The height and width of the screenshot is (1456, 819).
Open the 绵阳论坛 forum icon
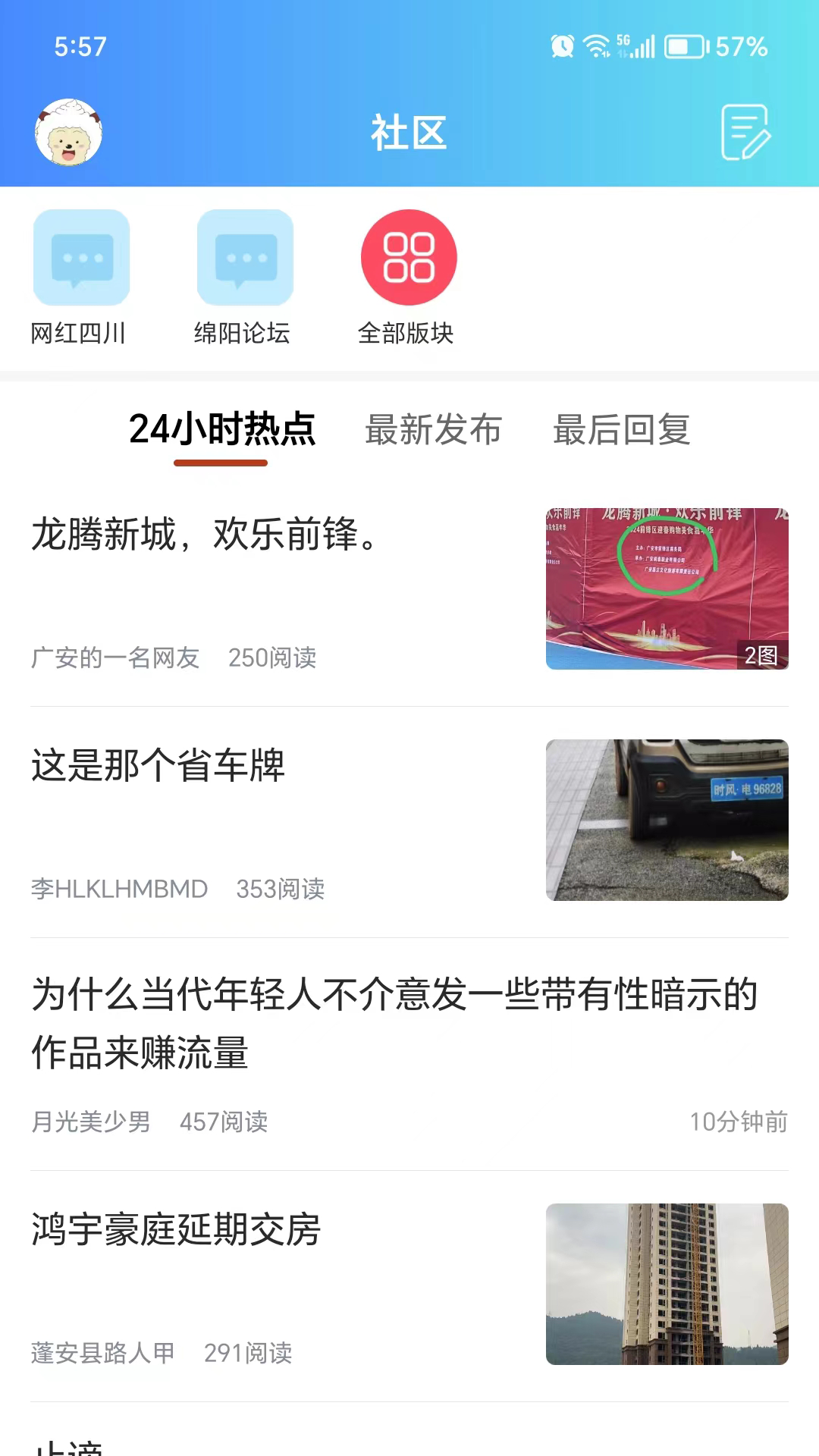click(246, 258)
